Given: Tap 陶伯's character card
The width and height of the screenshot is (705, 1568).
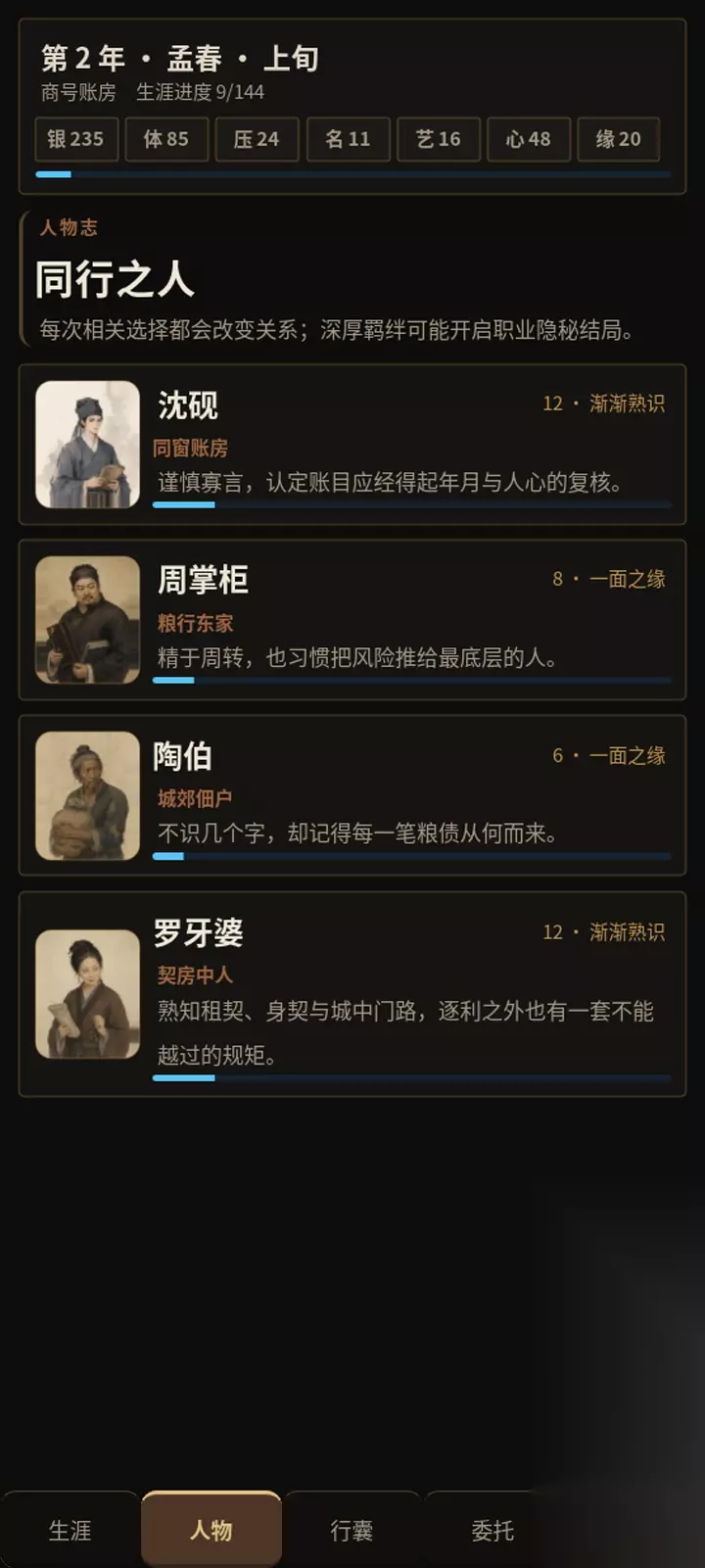Looking at the screenshot, I should click(x=352, y=795).
